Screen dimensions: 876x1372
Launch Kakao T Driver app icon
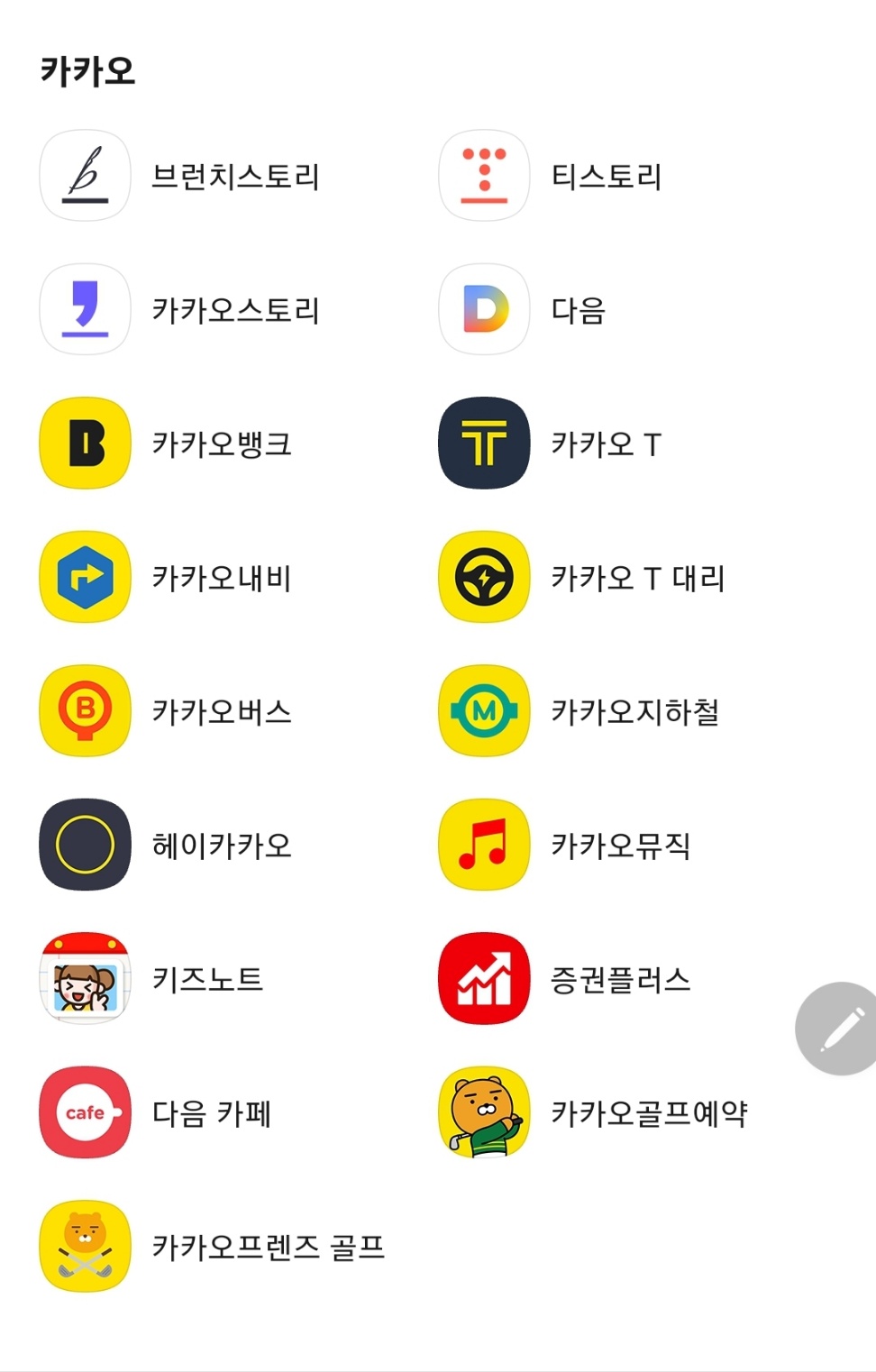tap(483, 577)
